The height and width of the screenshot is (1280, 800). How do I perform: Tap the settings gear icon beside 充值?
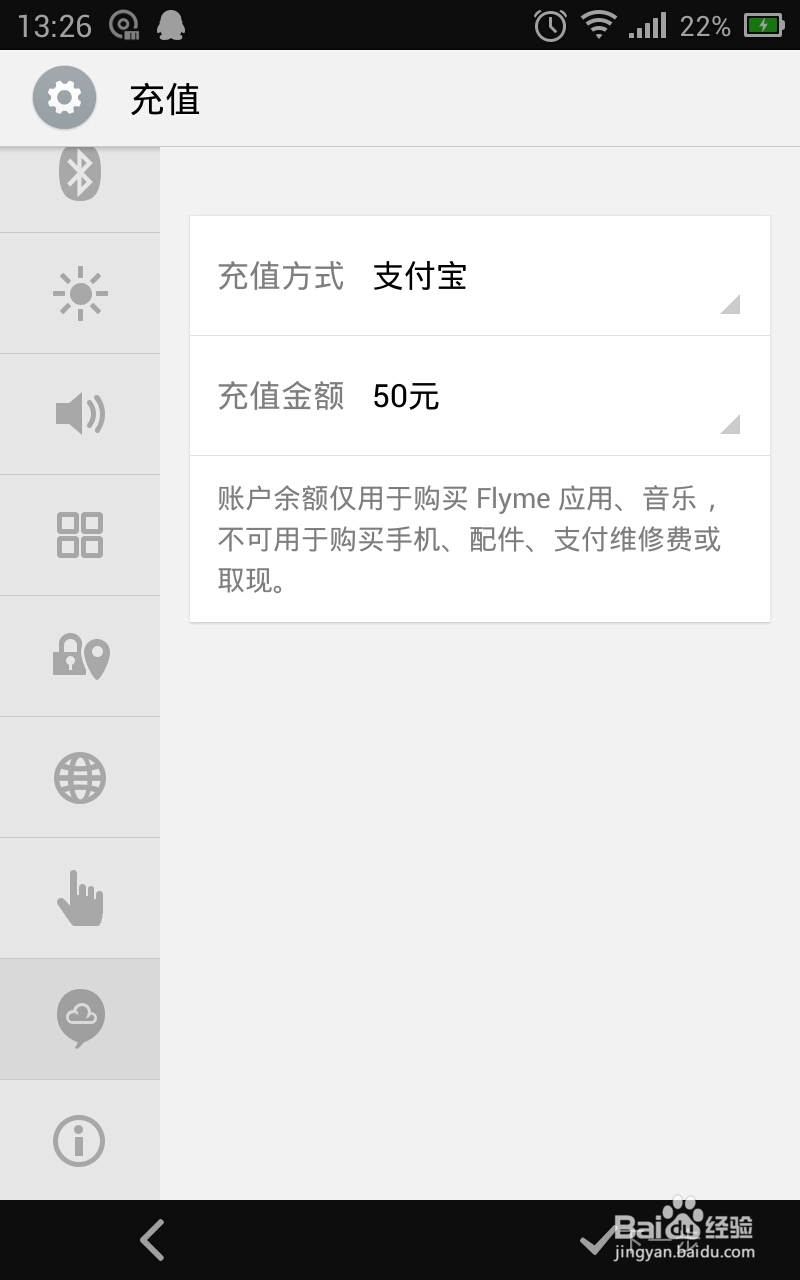tap(65, 99)
